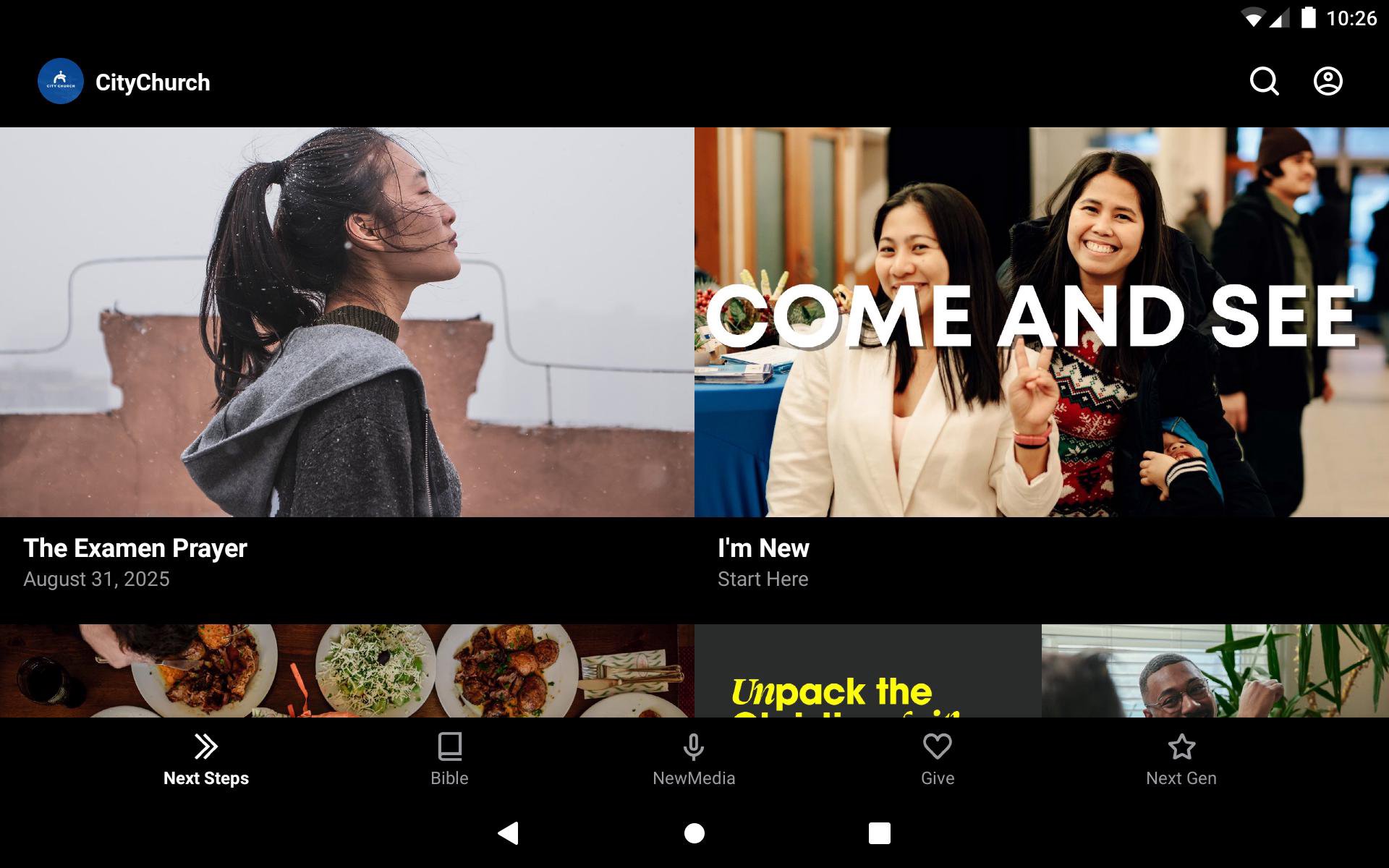The width and height of the screenshot is (1389, 868).
Task: Open the food table photo card
Action: (347, 671)
